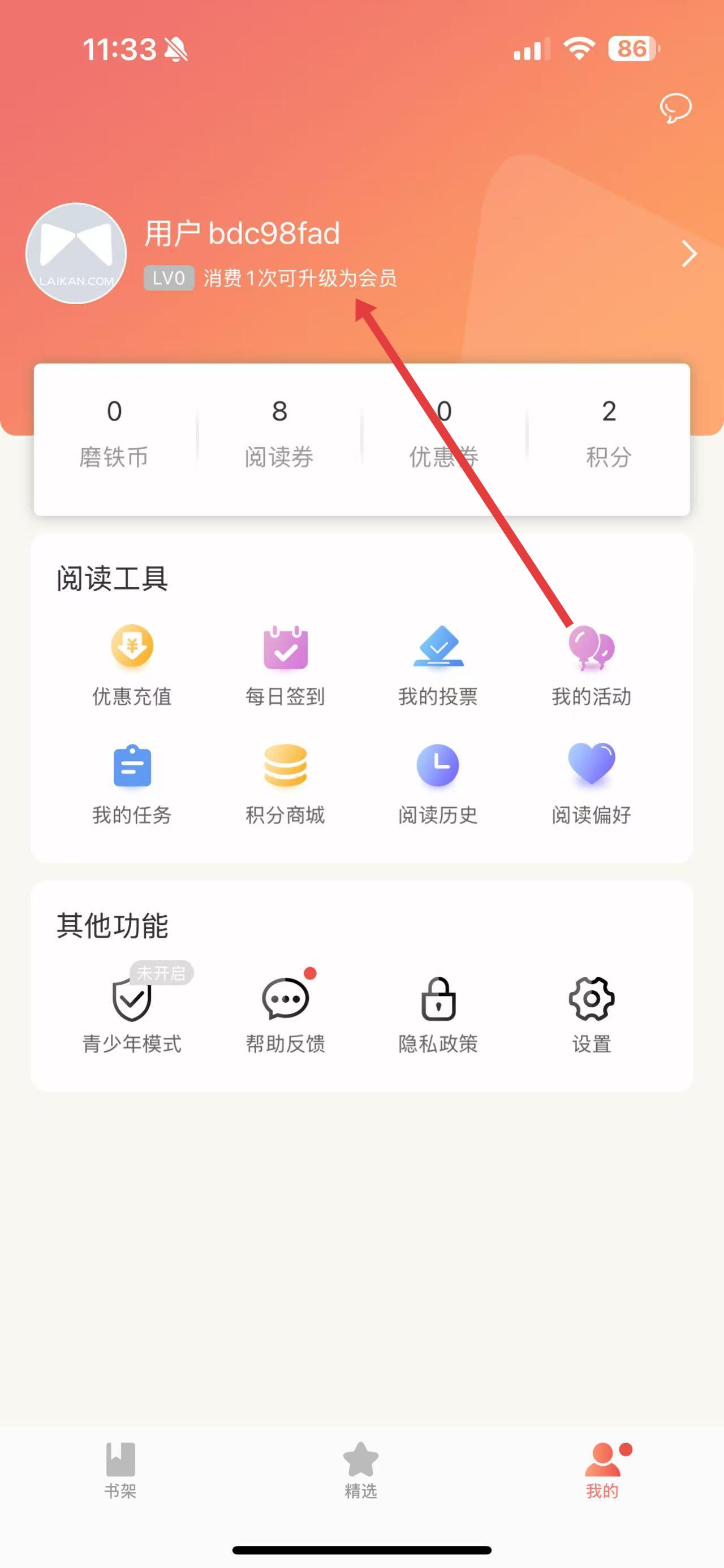
Task: Visit the 积分商城 points mall
Action: (x=285, y=783)
